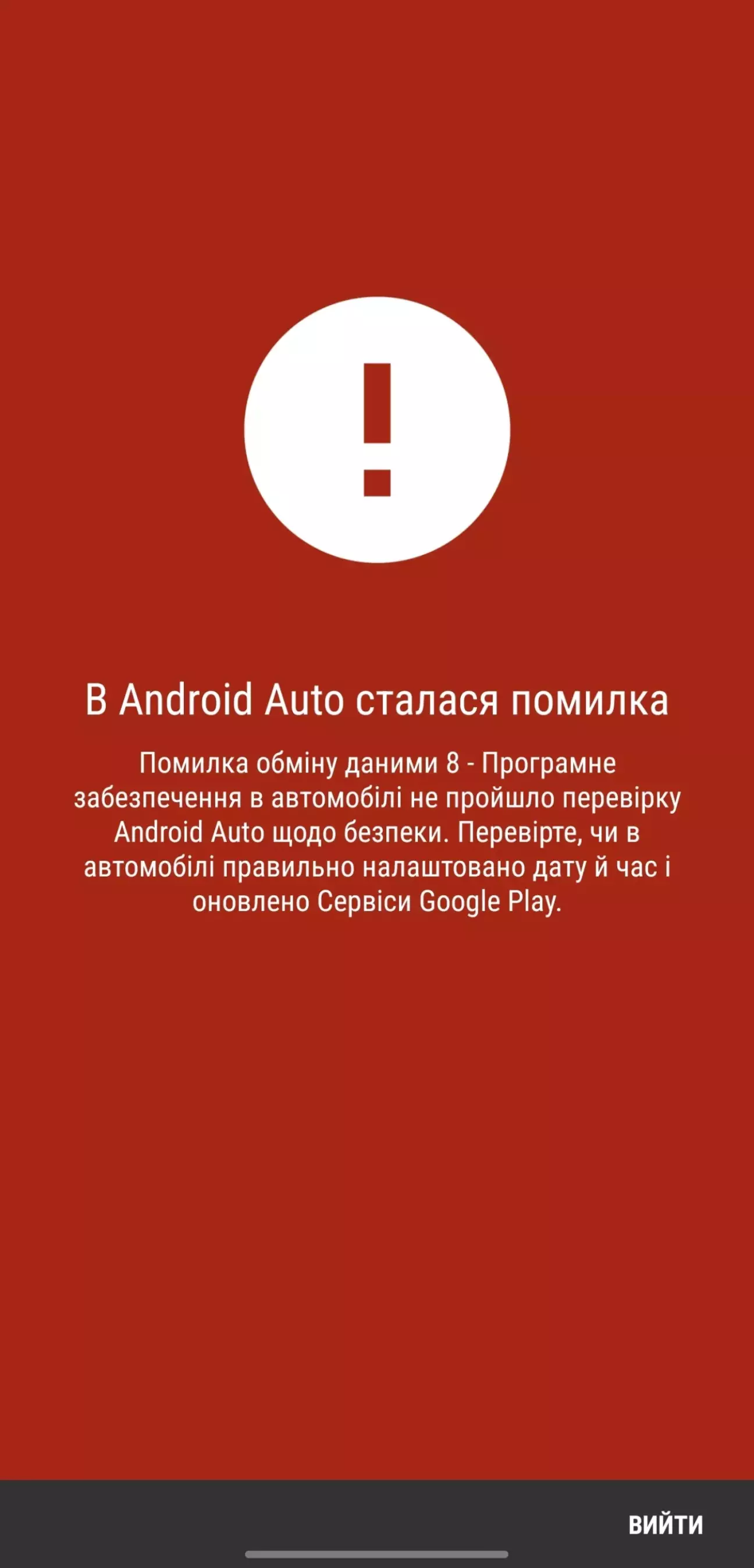Tap the ВИЙТИ exit button
The width and height of the screenshot is (754, 1568).
coord(665,1525)
